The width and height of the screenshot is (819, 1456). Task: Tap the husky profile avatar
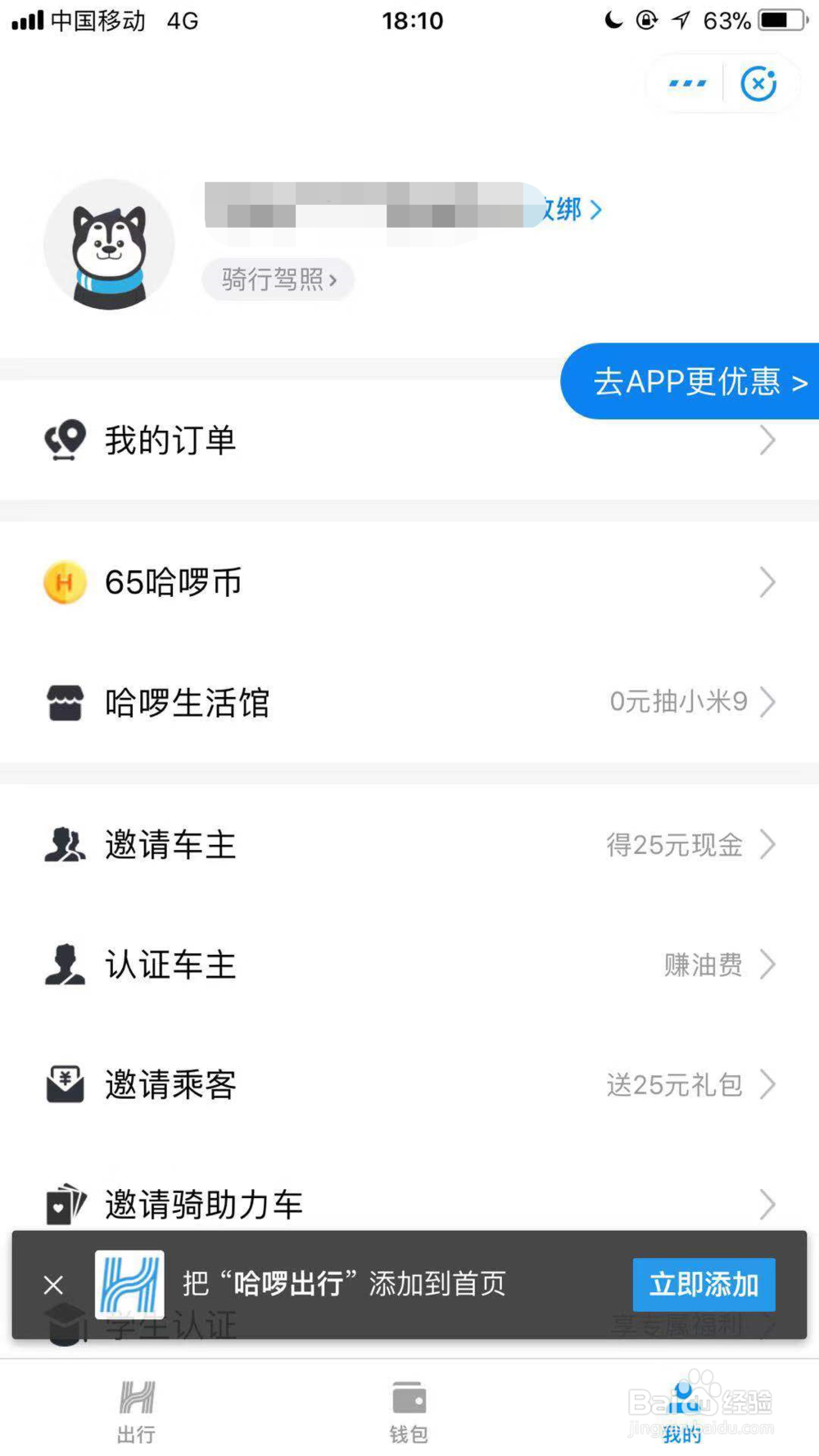tap(109, 245)
